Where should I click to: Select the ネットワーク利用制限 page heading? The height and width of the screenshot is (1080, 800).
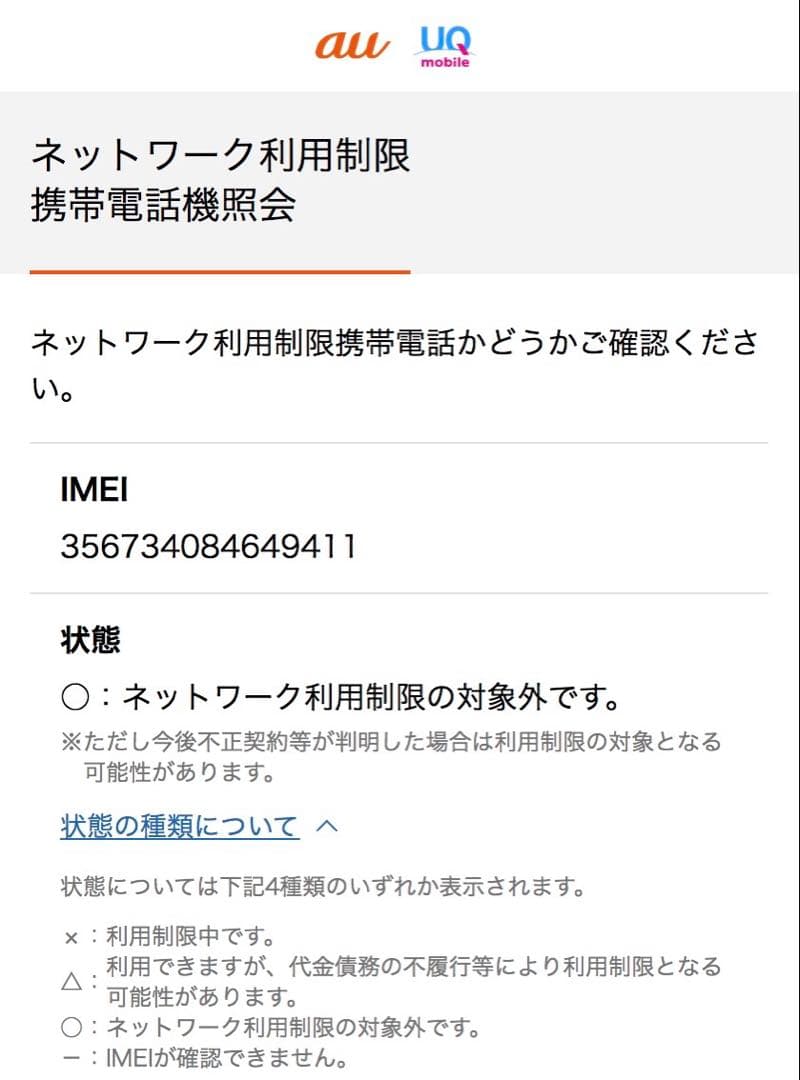click(x=222, y=156)
